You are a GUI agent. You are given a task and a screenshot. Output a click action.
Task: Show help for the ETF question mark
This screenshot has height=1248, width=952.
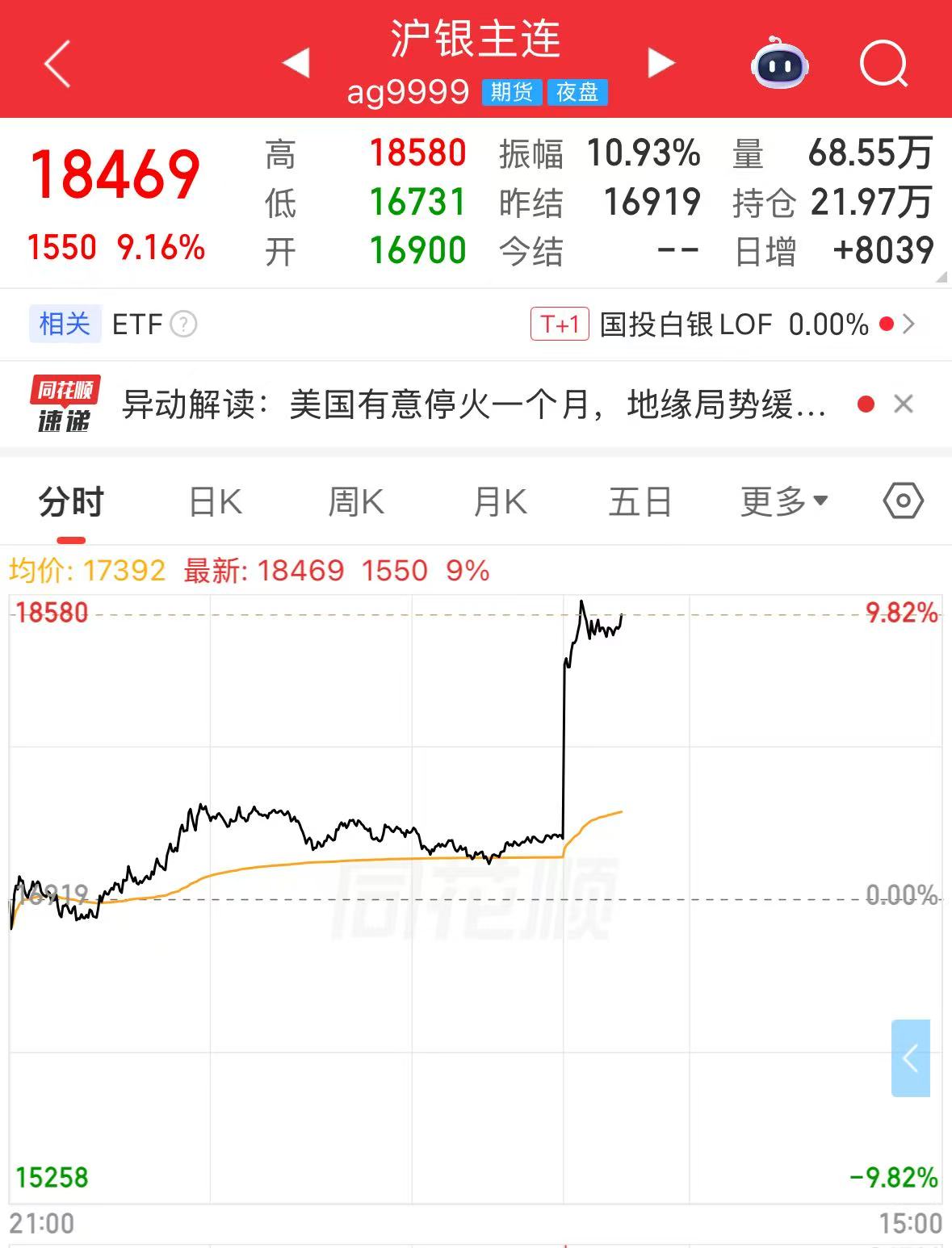point(183,325)
